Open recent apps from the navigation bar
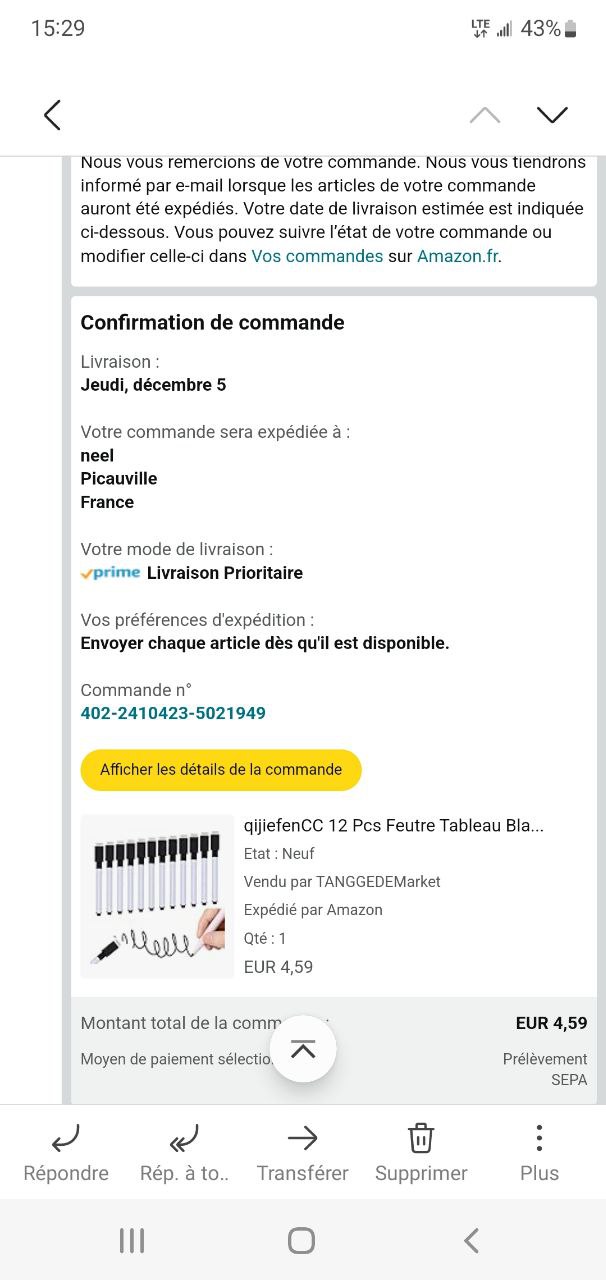Viewport: 606px width, 1280px height. coord(132,1241)
